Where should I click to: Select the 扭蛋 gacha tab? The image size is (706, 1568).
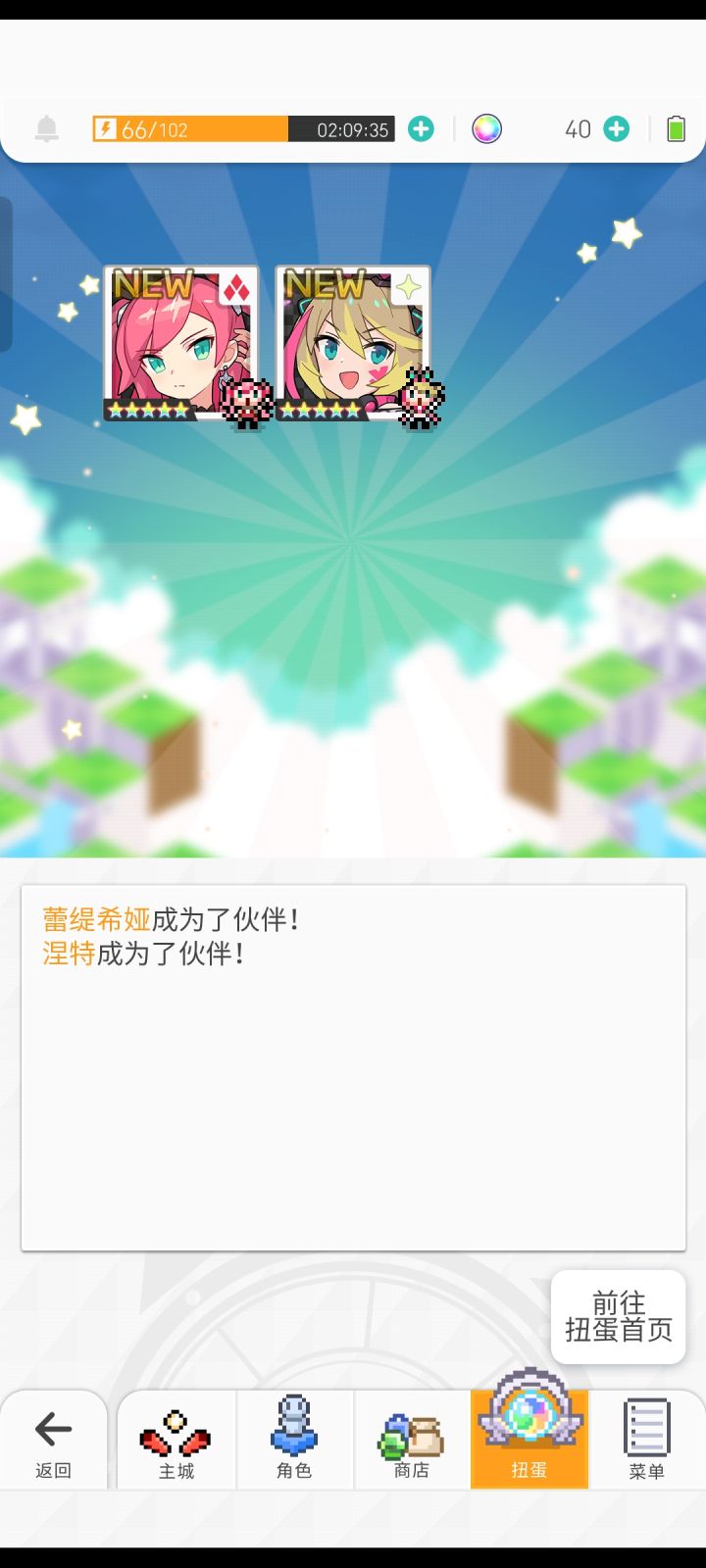click(x=529, y=1441)
